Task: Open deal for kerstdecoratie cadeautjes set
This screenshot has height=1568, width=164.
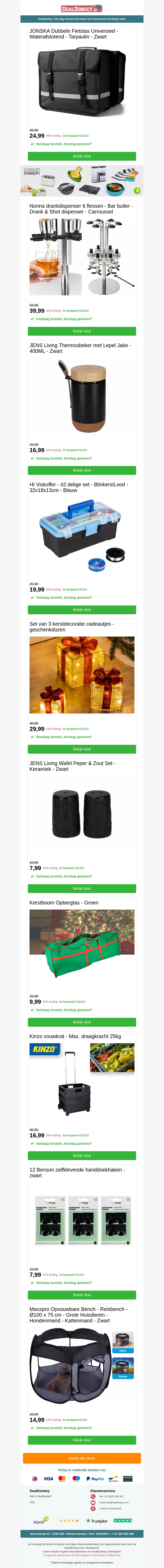Action: click(x=82, y=749)
